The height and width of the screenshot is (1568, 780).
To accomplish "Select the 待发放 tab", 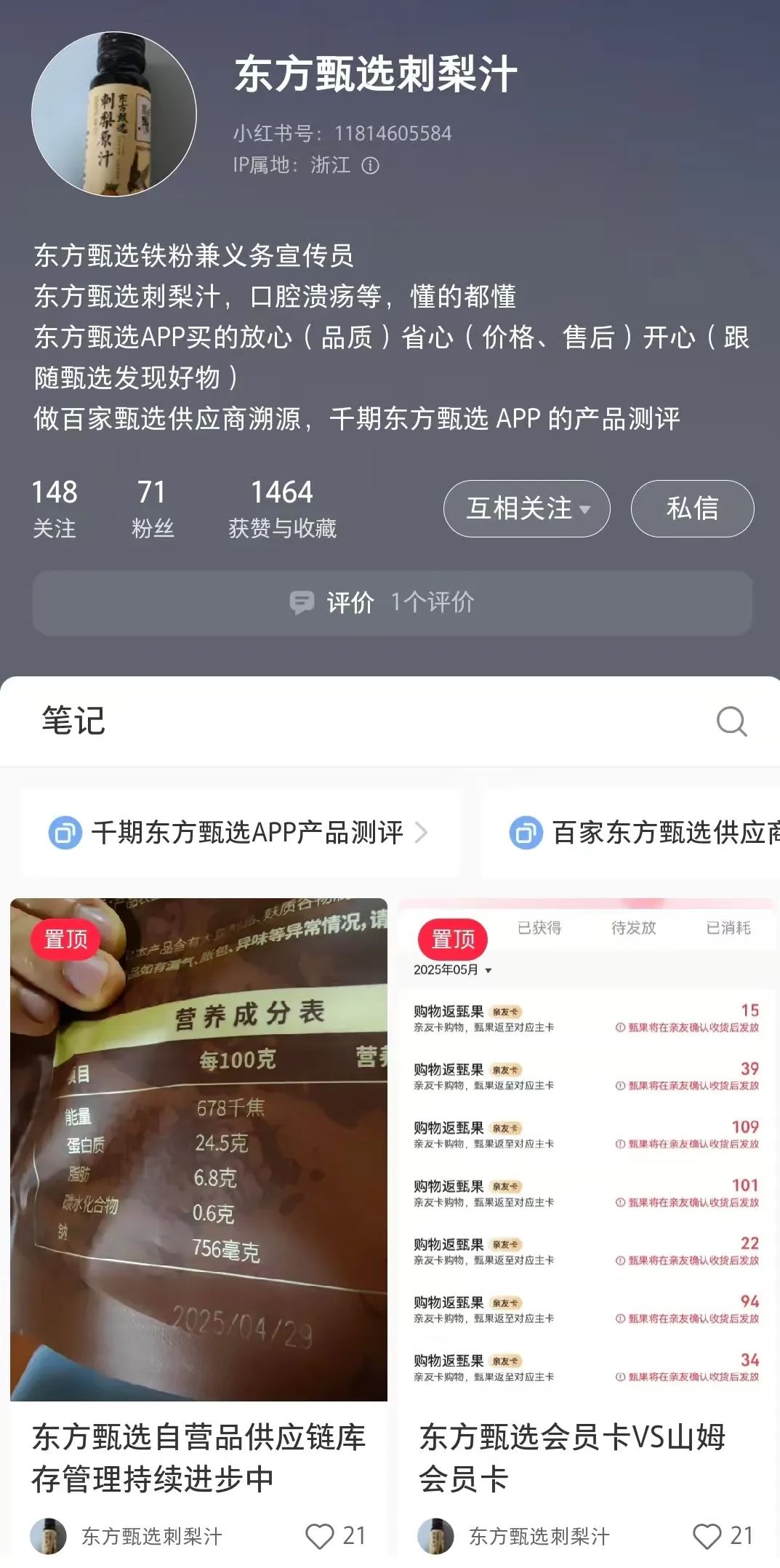I will (x=634, y=927).
